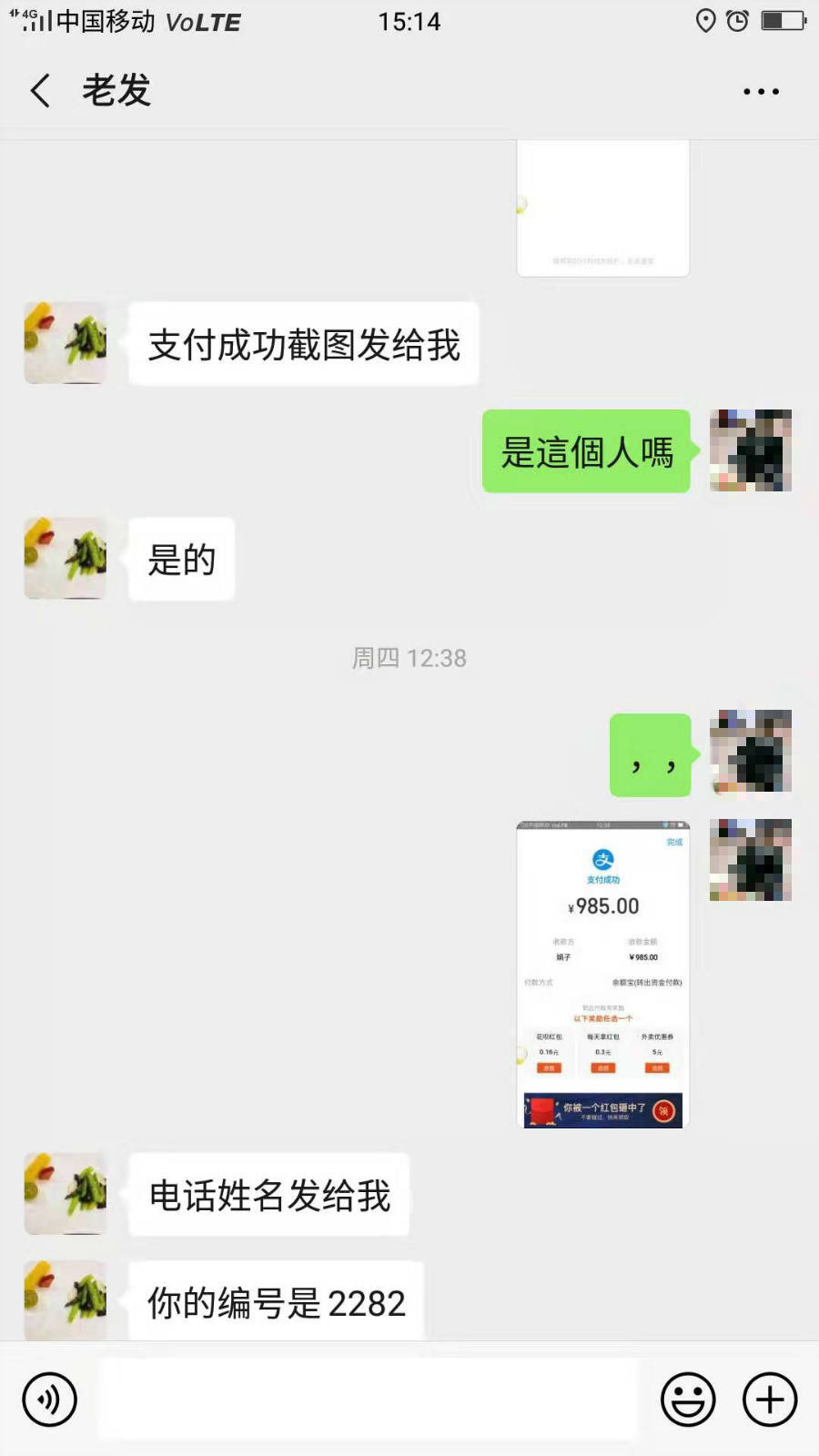Open the chat options menu

[761, 91]
